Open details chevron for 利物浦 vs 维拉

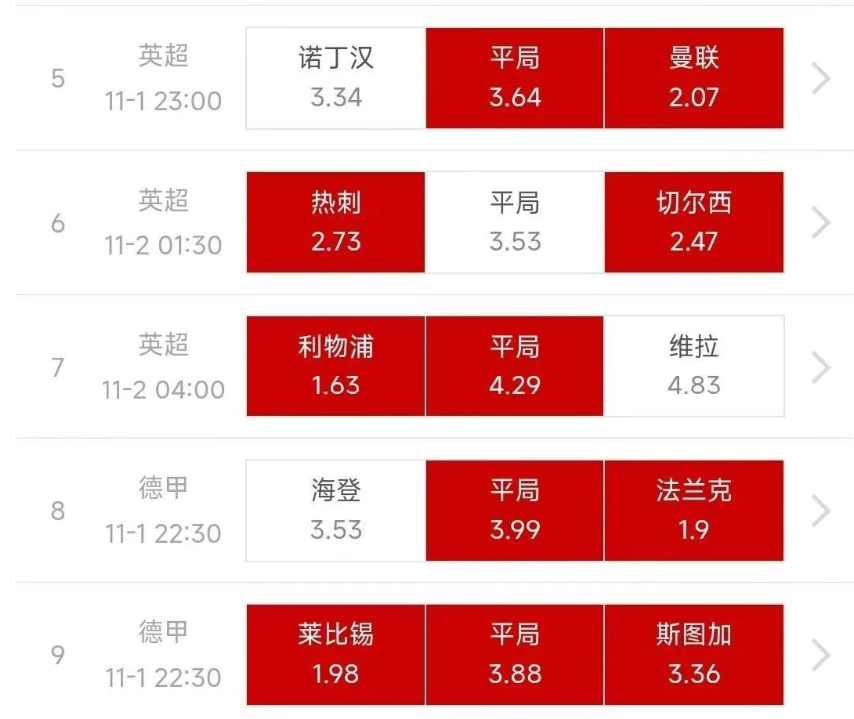(x=821, y=367)
